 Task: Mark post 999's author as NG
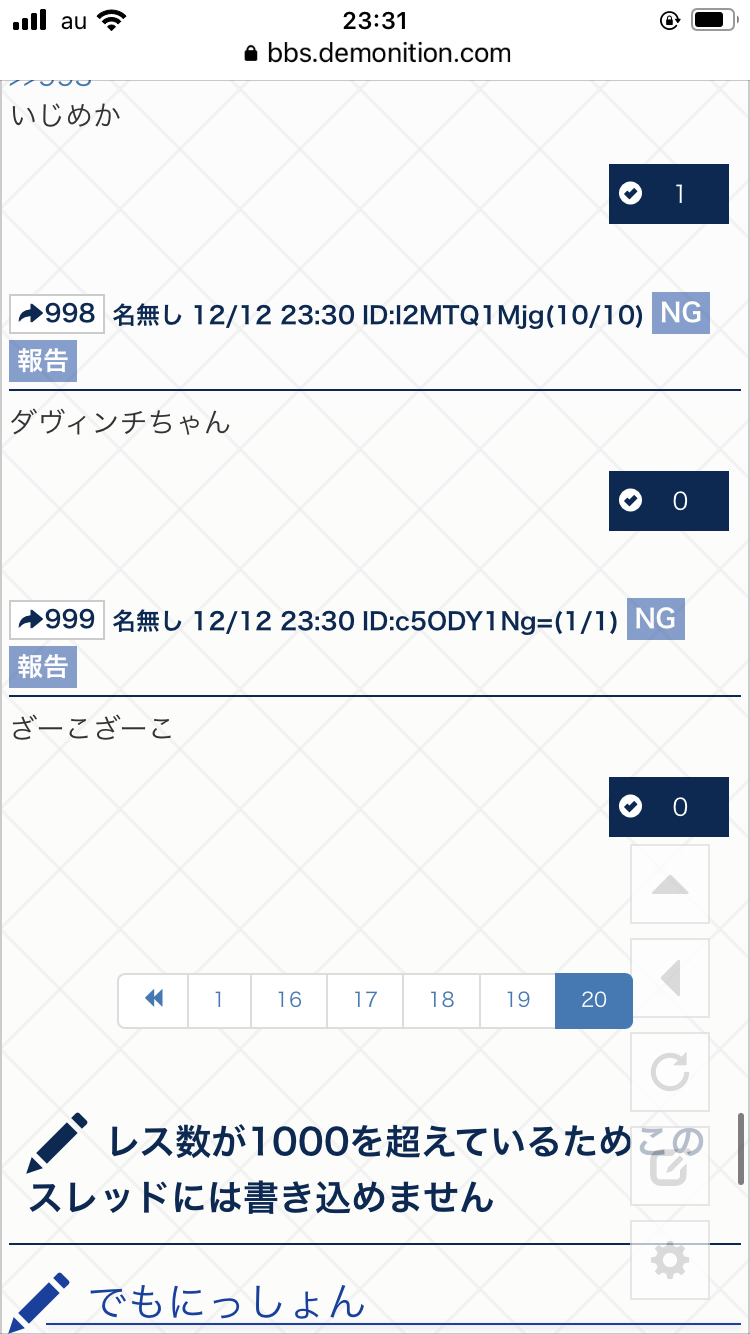(655, 619)
